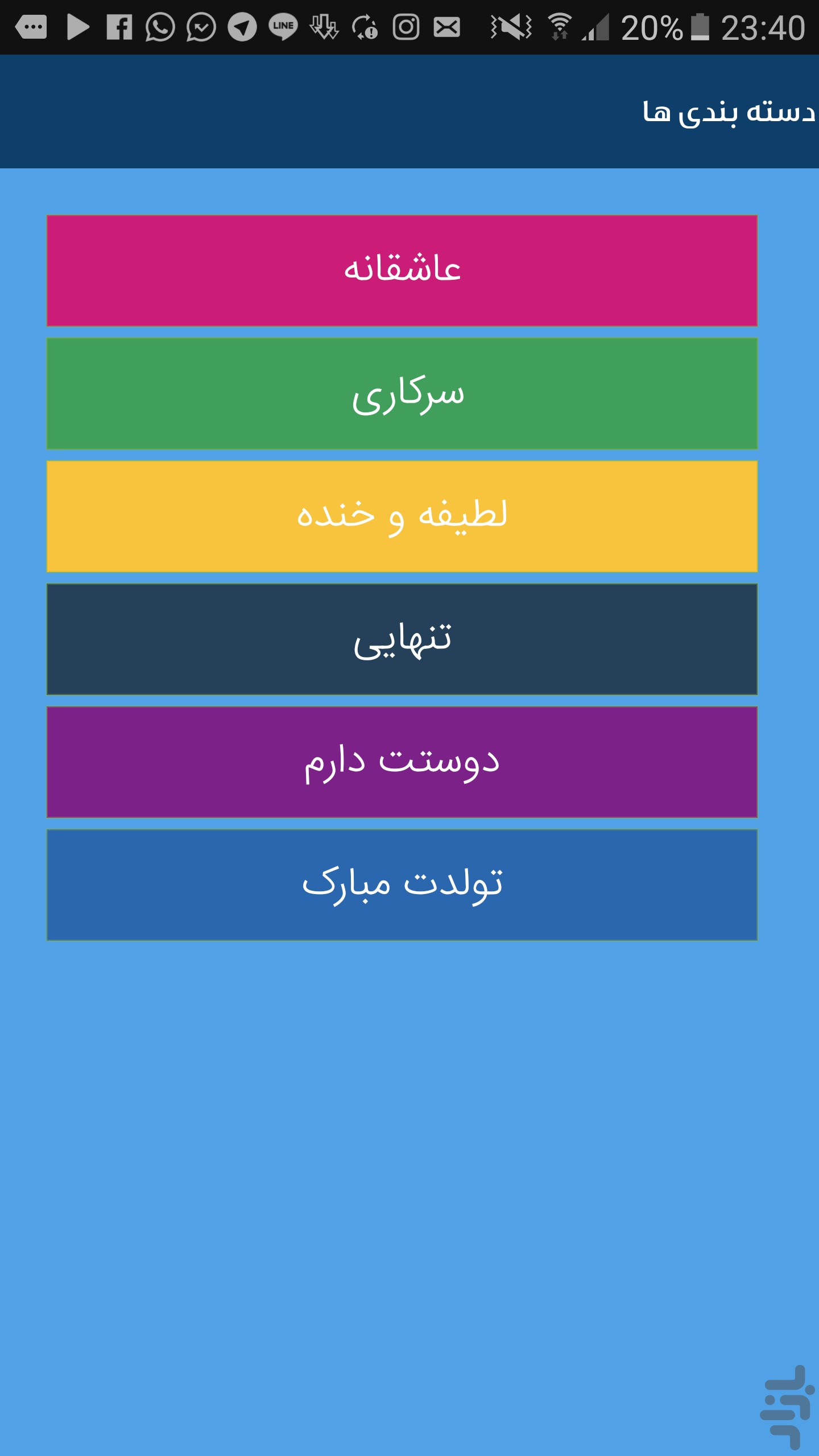Image resolution: width=819 pixels, height=1456 pixels.
Task: Tap the yellow لطیفه و خنده button
Action: coord(402,516)
